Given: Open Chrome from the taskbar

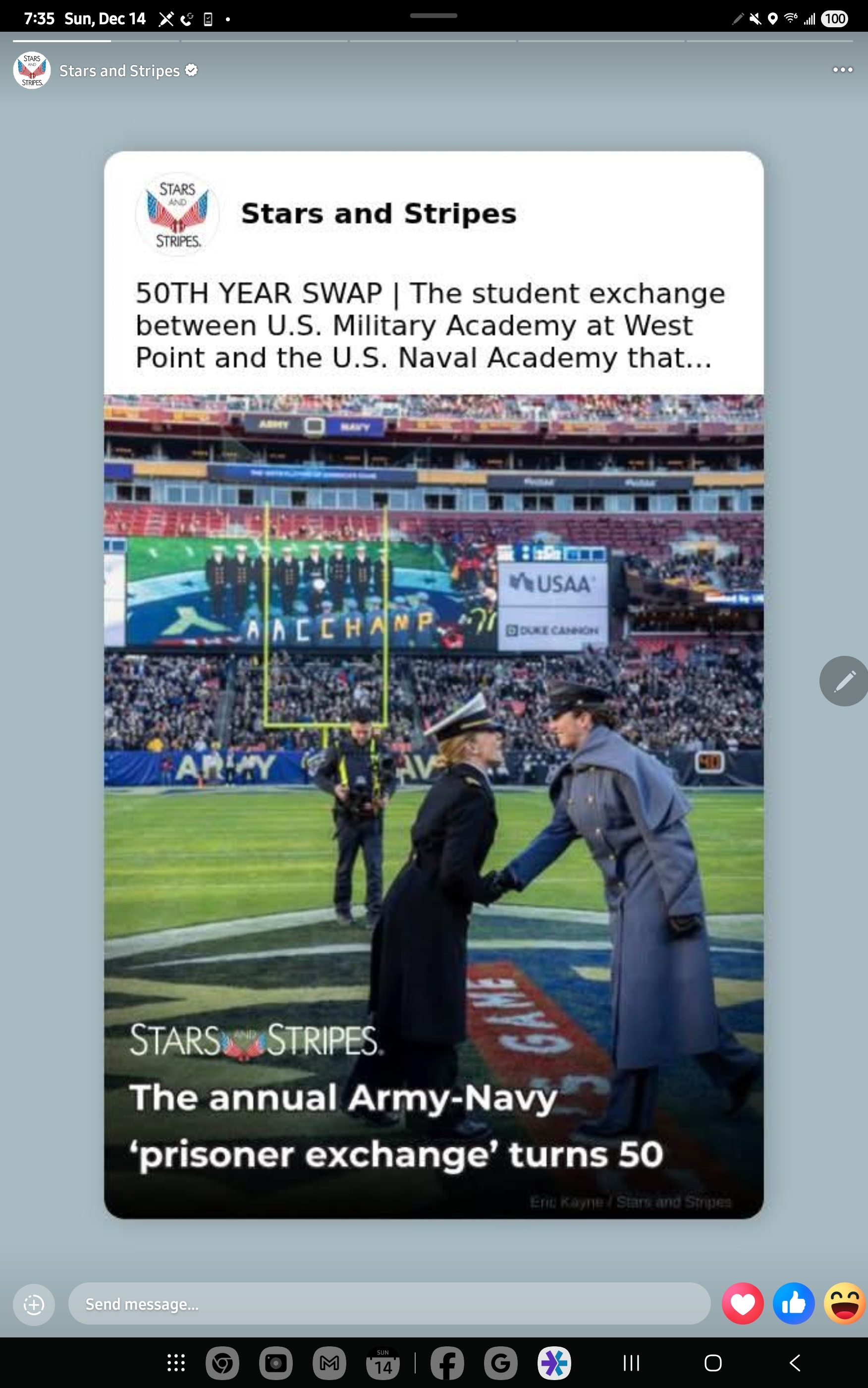Looking at the screenshot, I should (x=222, y=1363).
